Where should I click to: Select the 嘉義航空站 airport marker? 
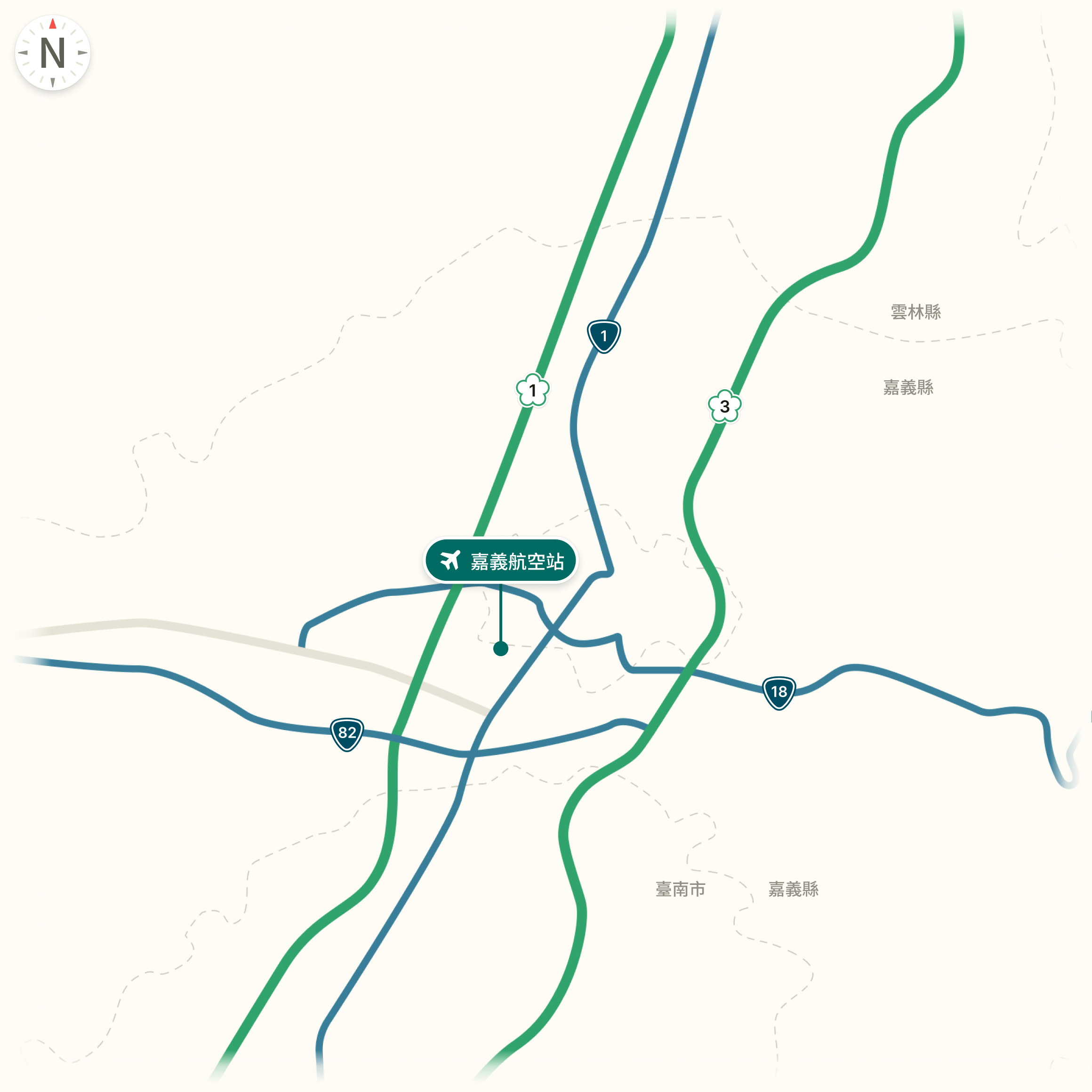[x=501, y=561]
